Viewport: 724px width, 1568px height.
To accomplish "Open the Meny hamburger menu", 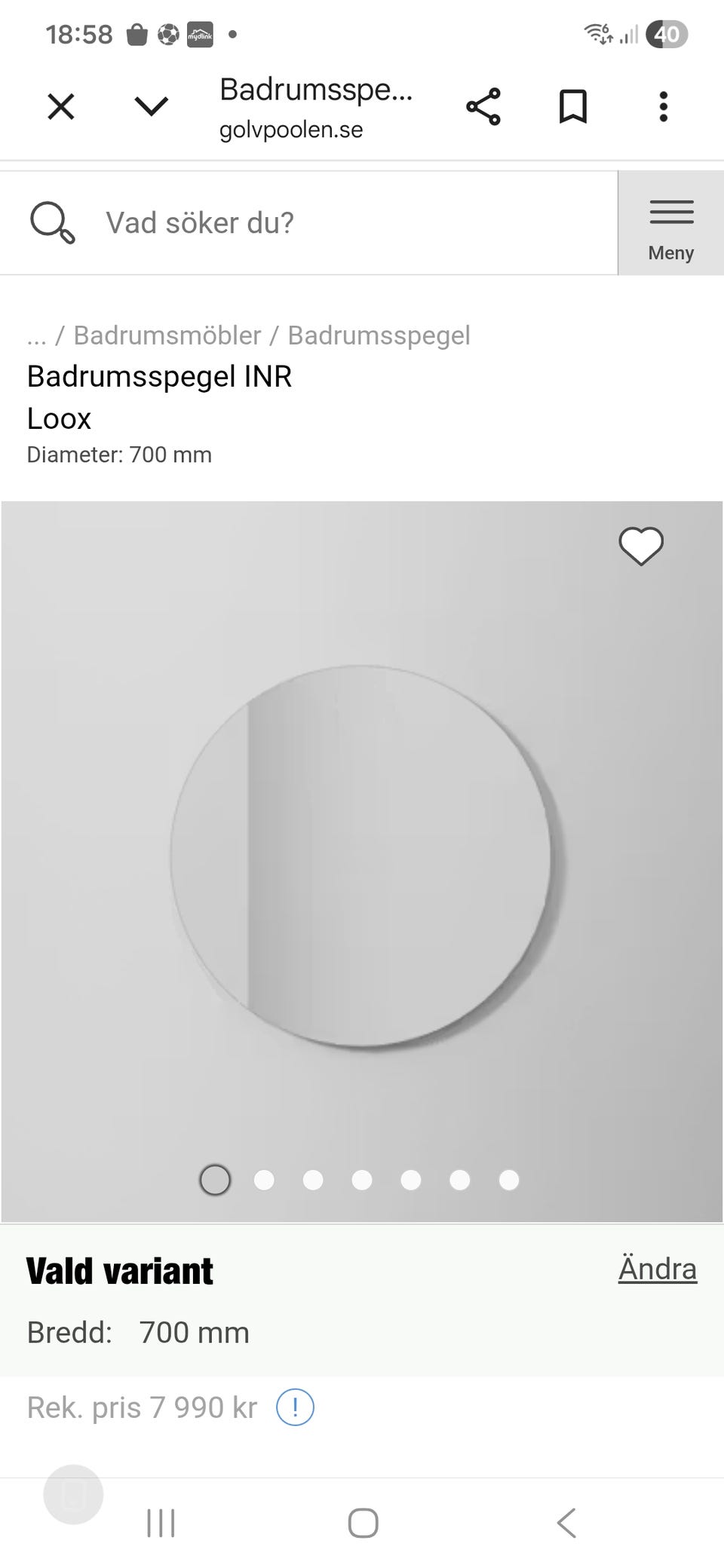I will [671, 223].
